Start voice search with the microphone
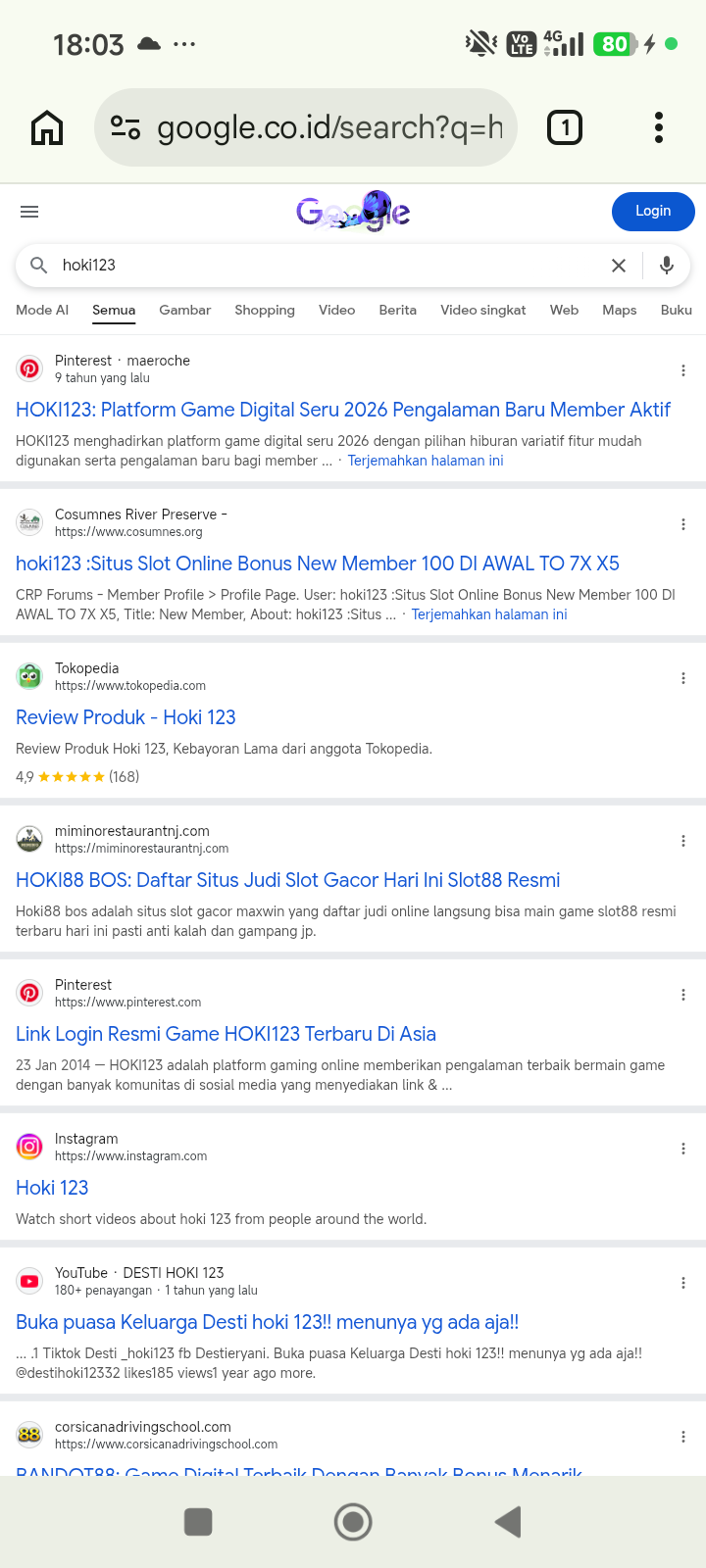The width and height of the screenshot is (706, 1568). point(667,266)
